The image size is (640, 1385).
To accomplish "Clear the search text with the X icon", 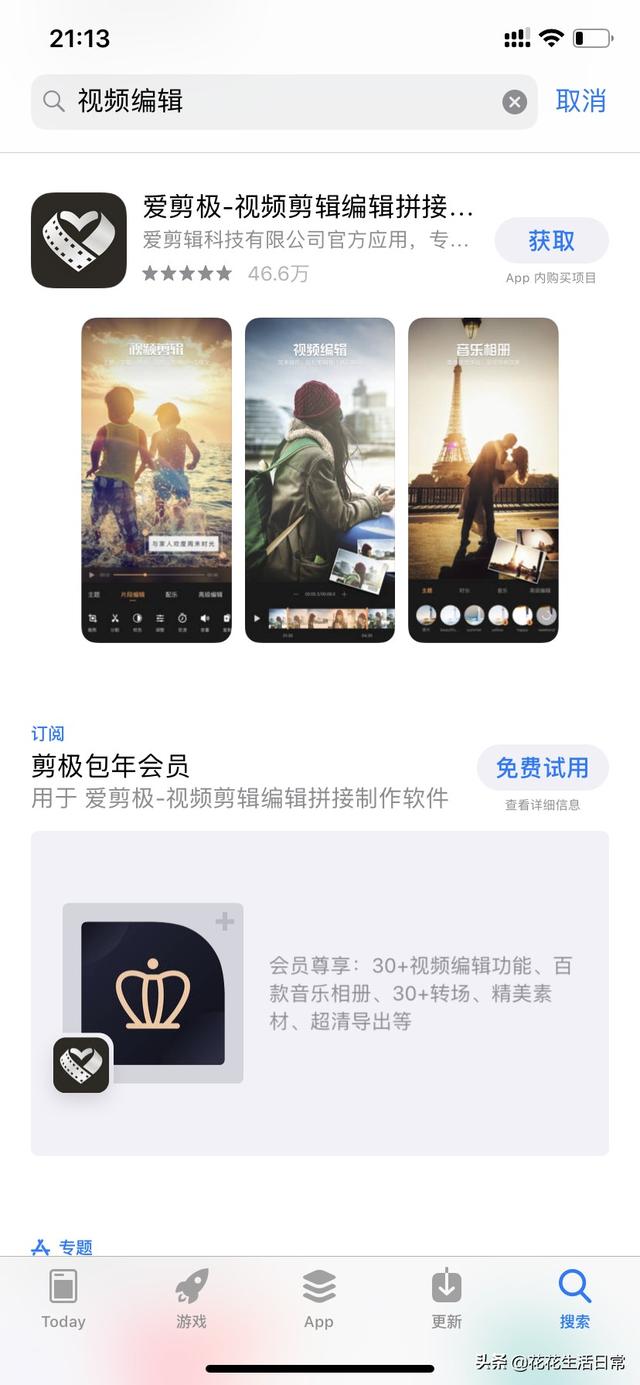I will tap(514, 101).
